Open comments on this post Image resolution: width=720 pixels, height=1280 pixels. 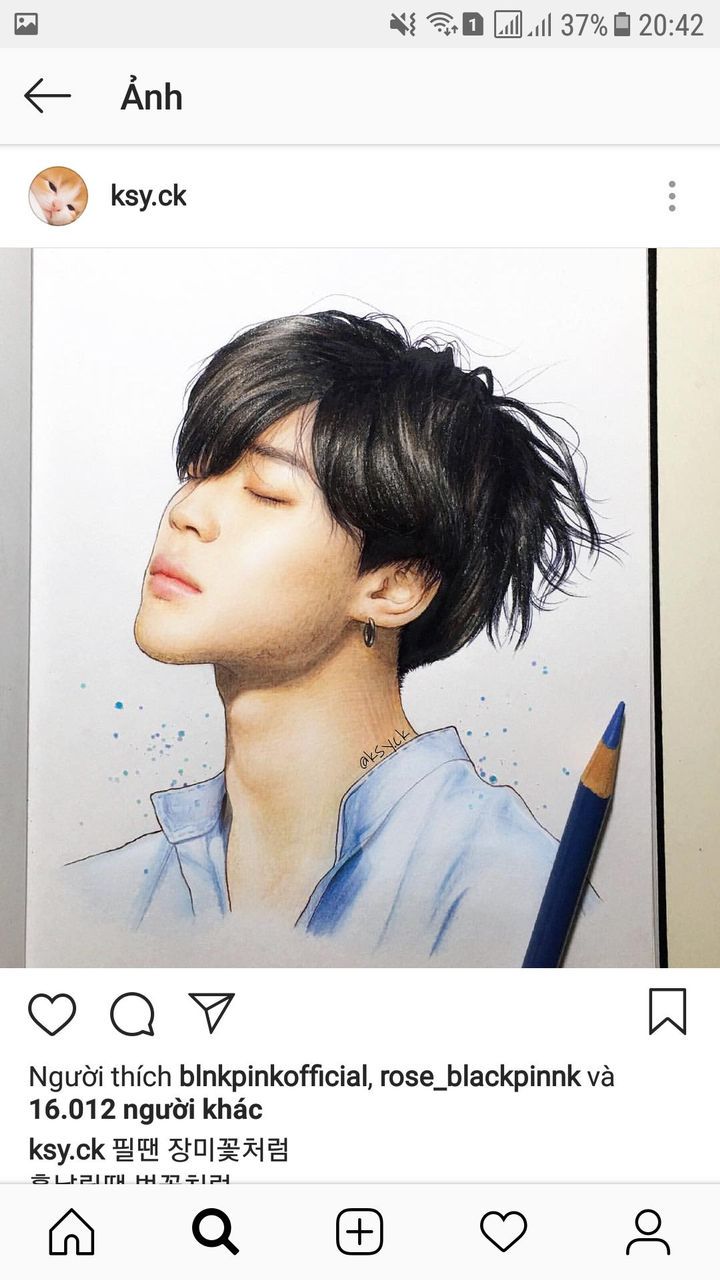tap(132, 1013)
